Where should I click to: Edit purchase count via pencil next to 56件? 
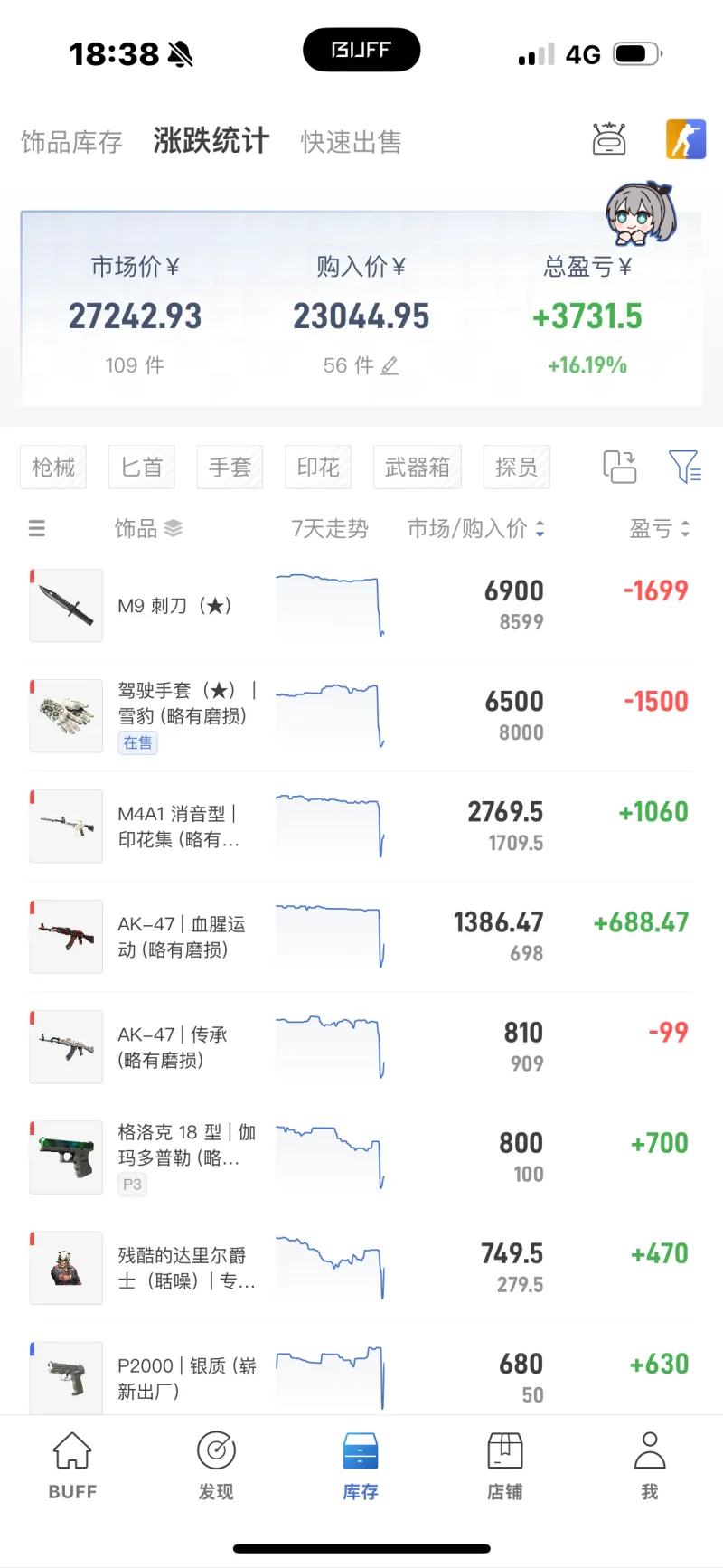tap(390, 365)
